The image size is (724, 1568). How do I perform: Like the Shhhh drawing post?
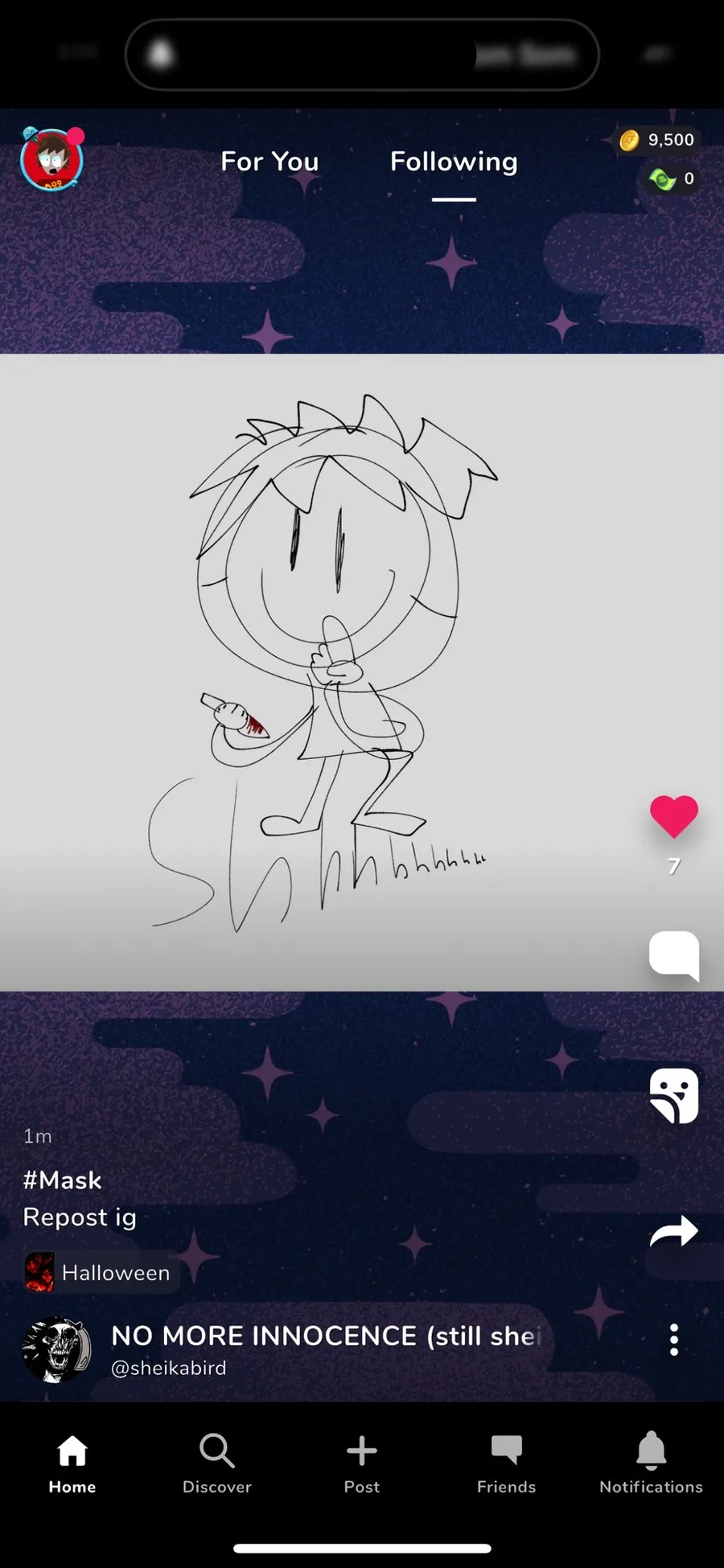pos(673,816)
